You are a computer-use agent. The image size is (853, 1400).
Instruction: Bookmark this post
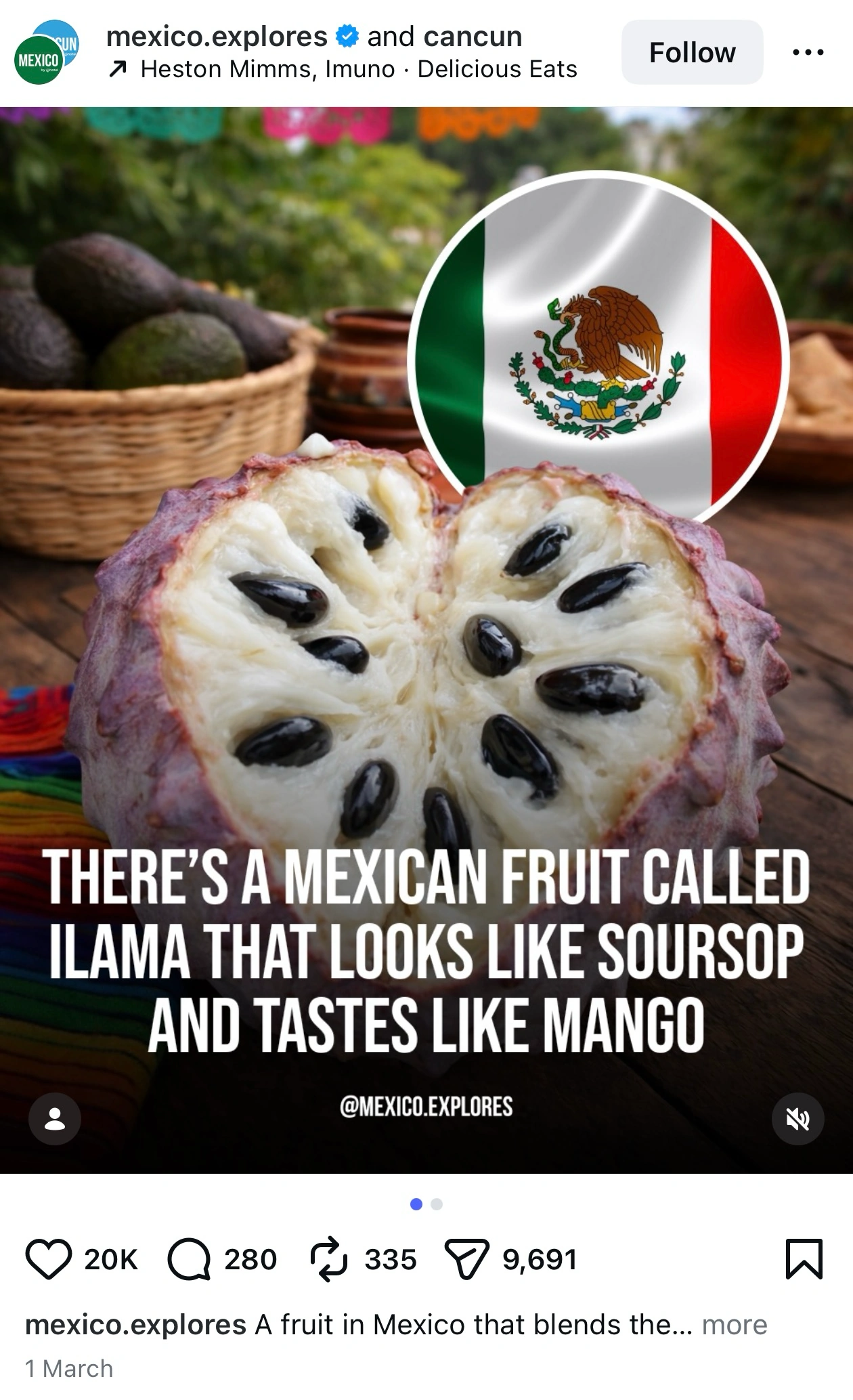pos(804,1259)
